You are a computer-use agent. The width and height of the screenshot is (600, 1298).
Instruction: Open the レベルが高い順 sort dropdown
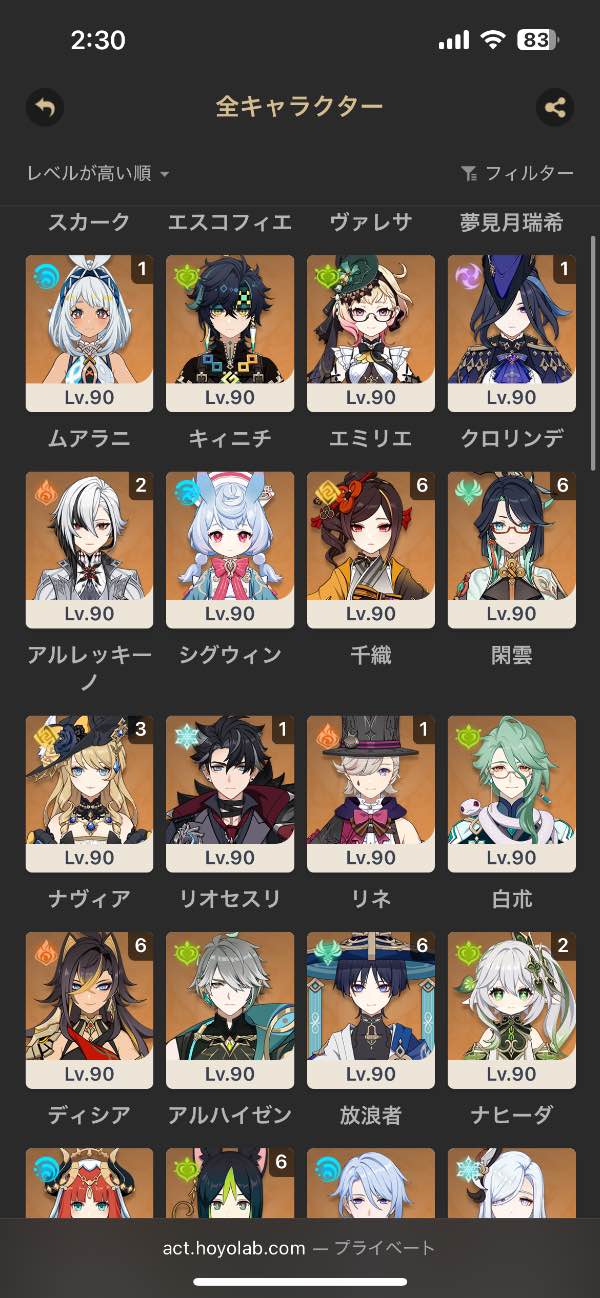click(98, 174)
